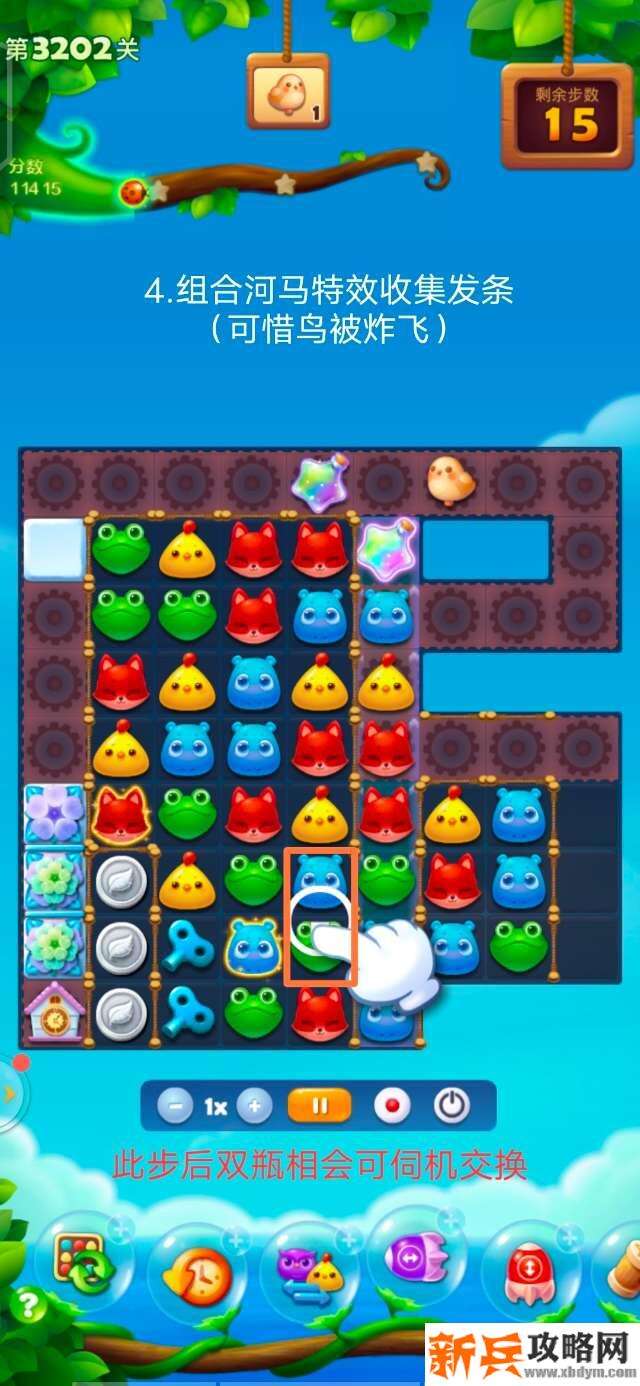Pause the level replay
This screenshot has width=640, height=1386.
point(320,1106)
